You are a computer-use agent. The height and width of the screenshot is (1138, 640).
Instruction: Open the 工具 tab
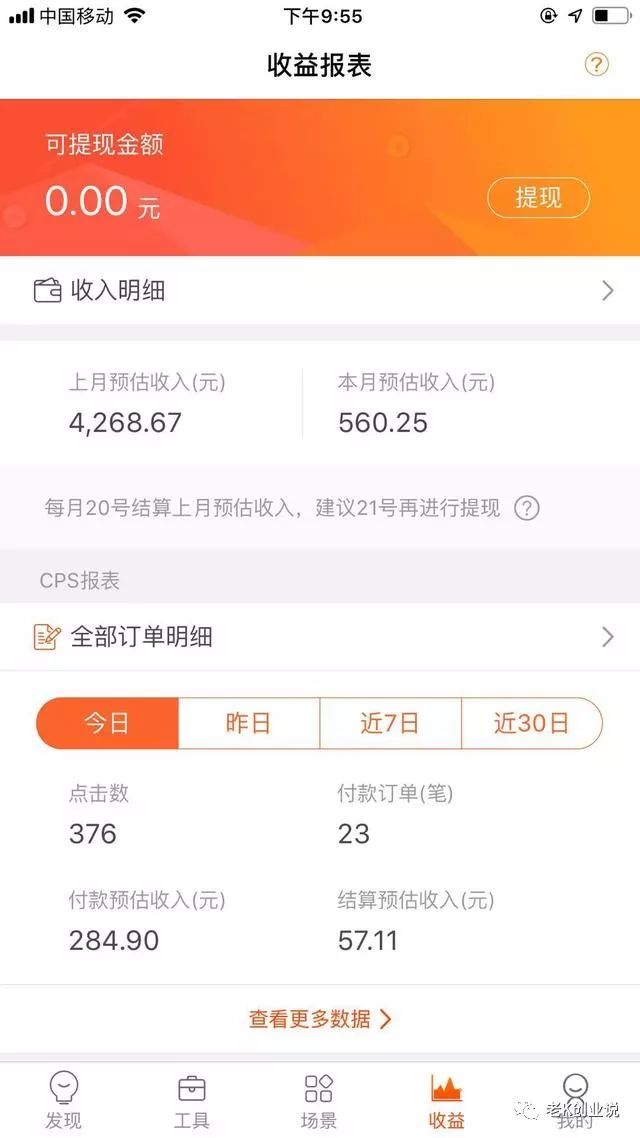(191, 1100)
